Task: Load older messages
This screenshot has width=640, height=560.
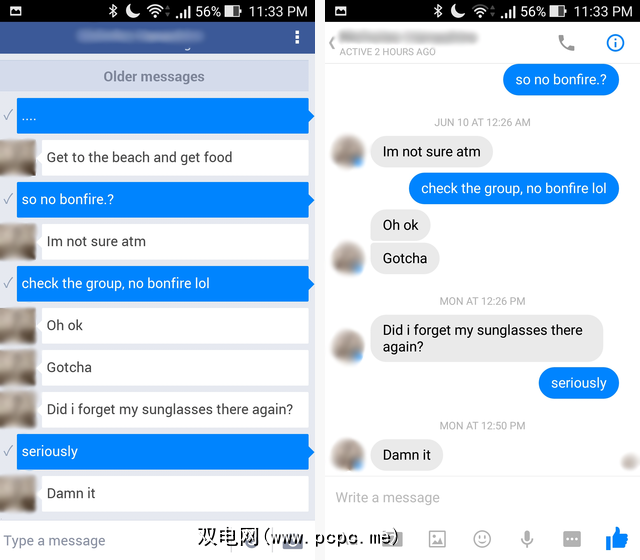Action: pos(154,76)
